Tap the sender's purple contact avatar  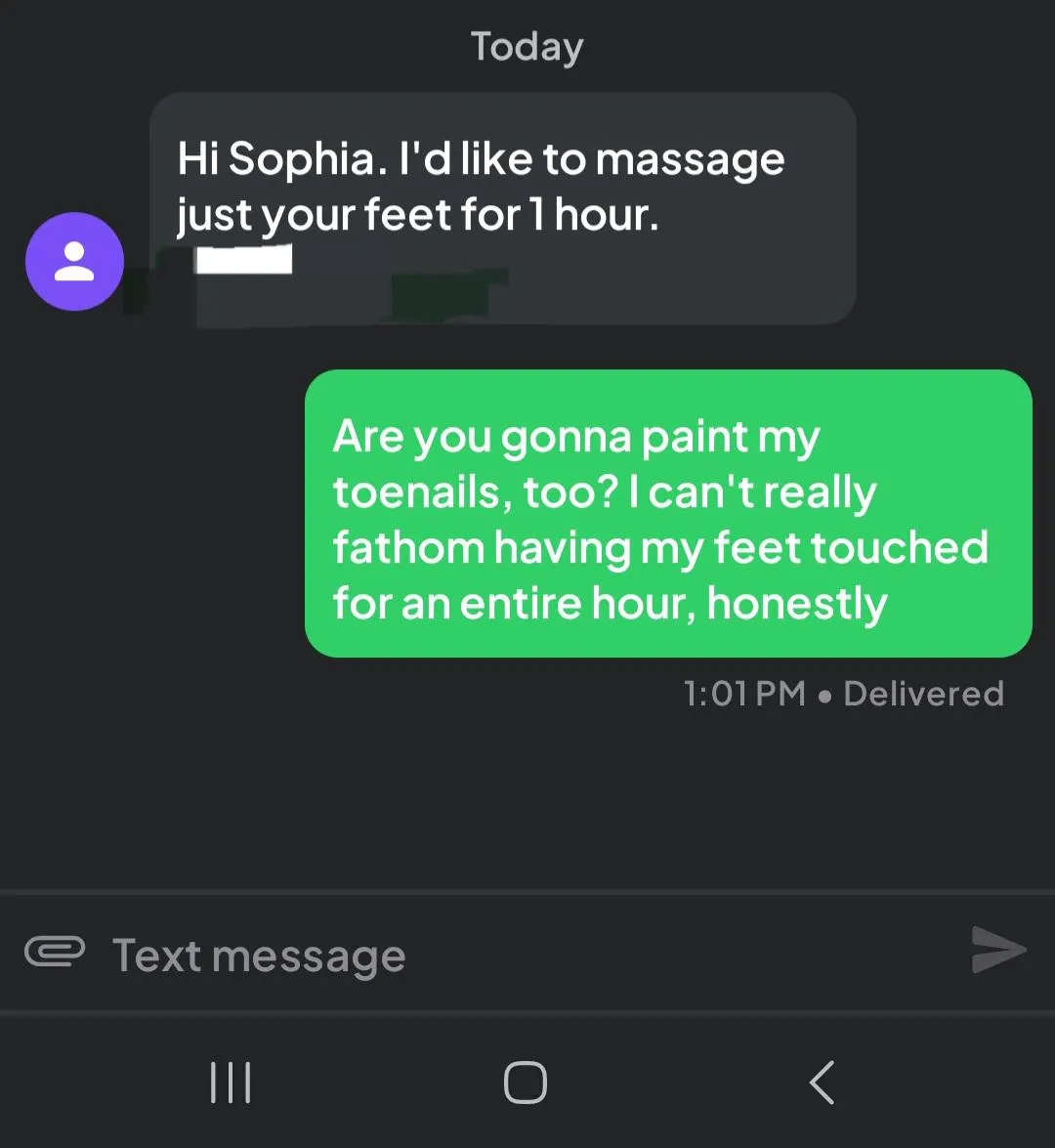tap(74, 262)
